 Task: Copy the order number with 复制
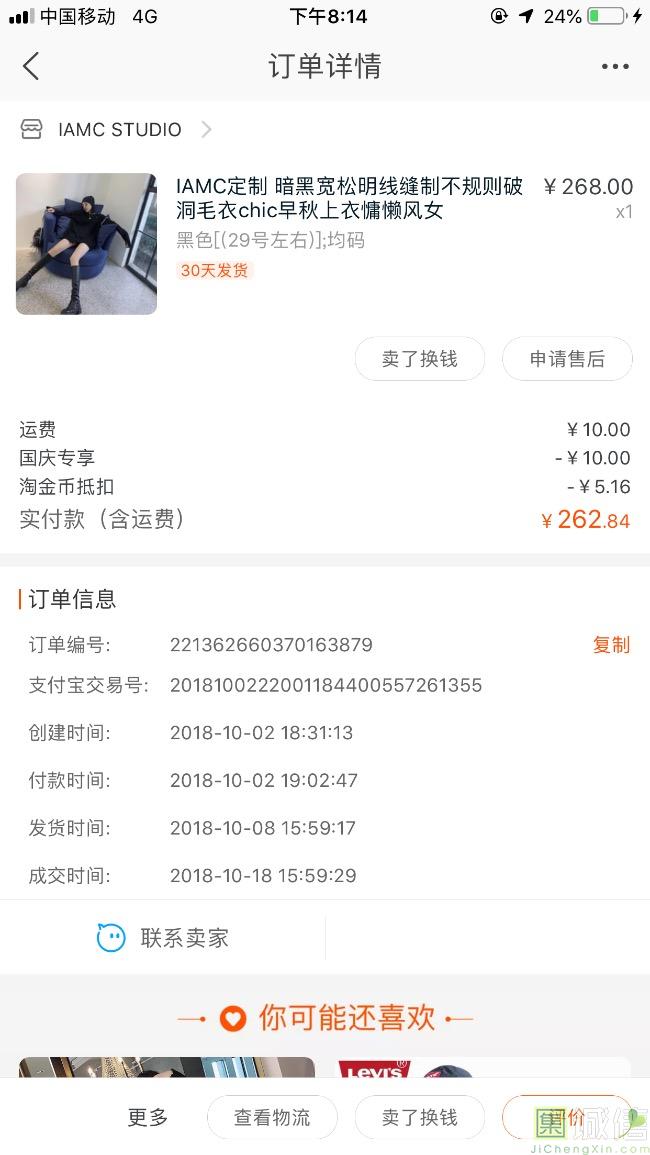[x=611, y=645]
